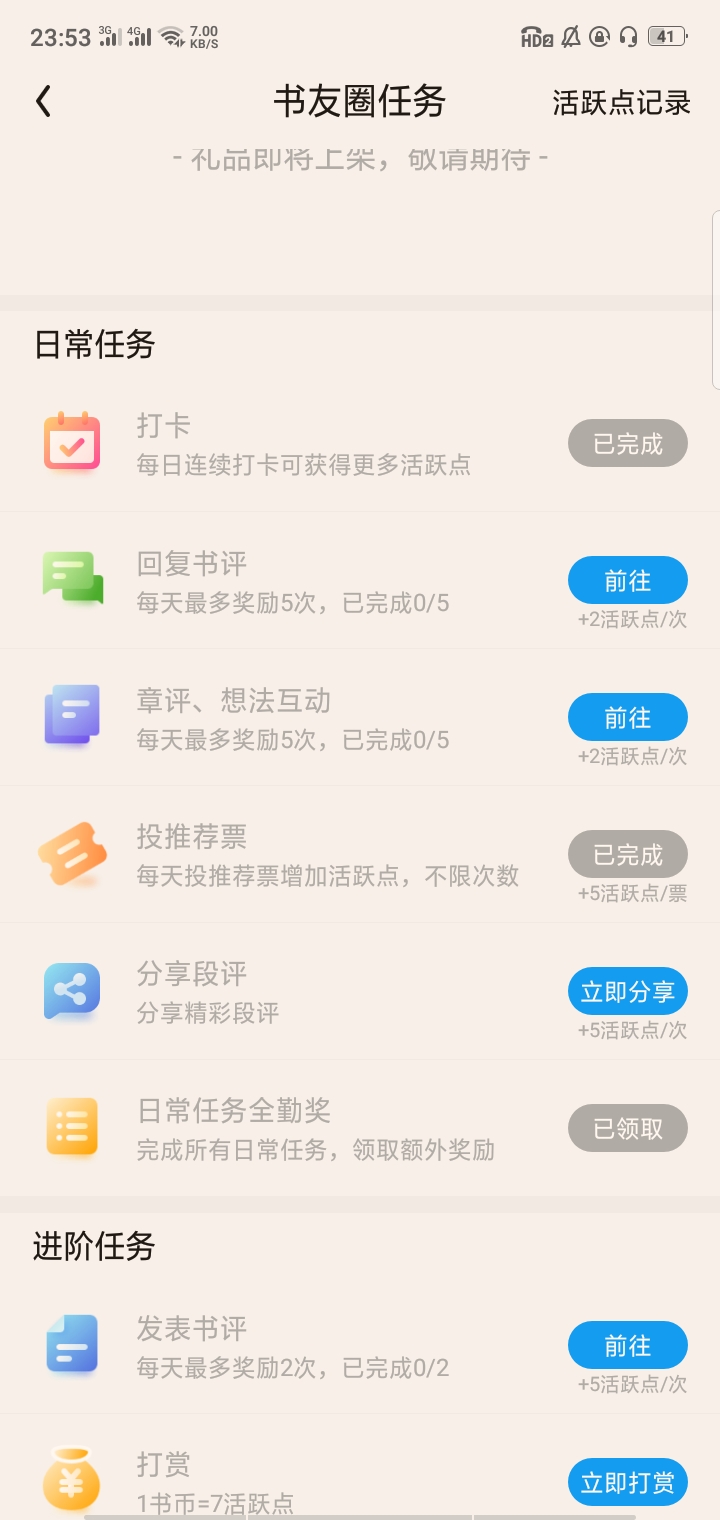Viewport: 720px width, 1520px height.
Task: Tap 立即分享 for 分享段评
Action: 627,992
